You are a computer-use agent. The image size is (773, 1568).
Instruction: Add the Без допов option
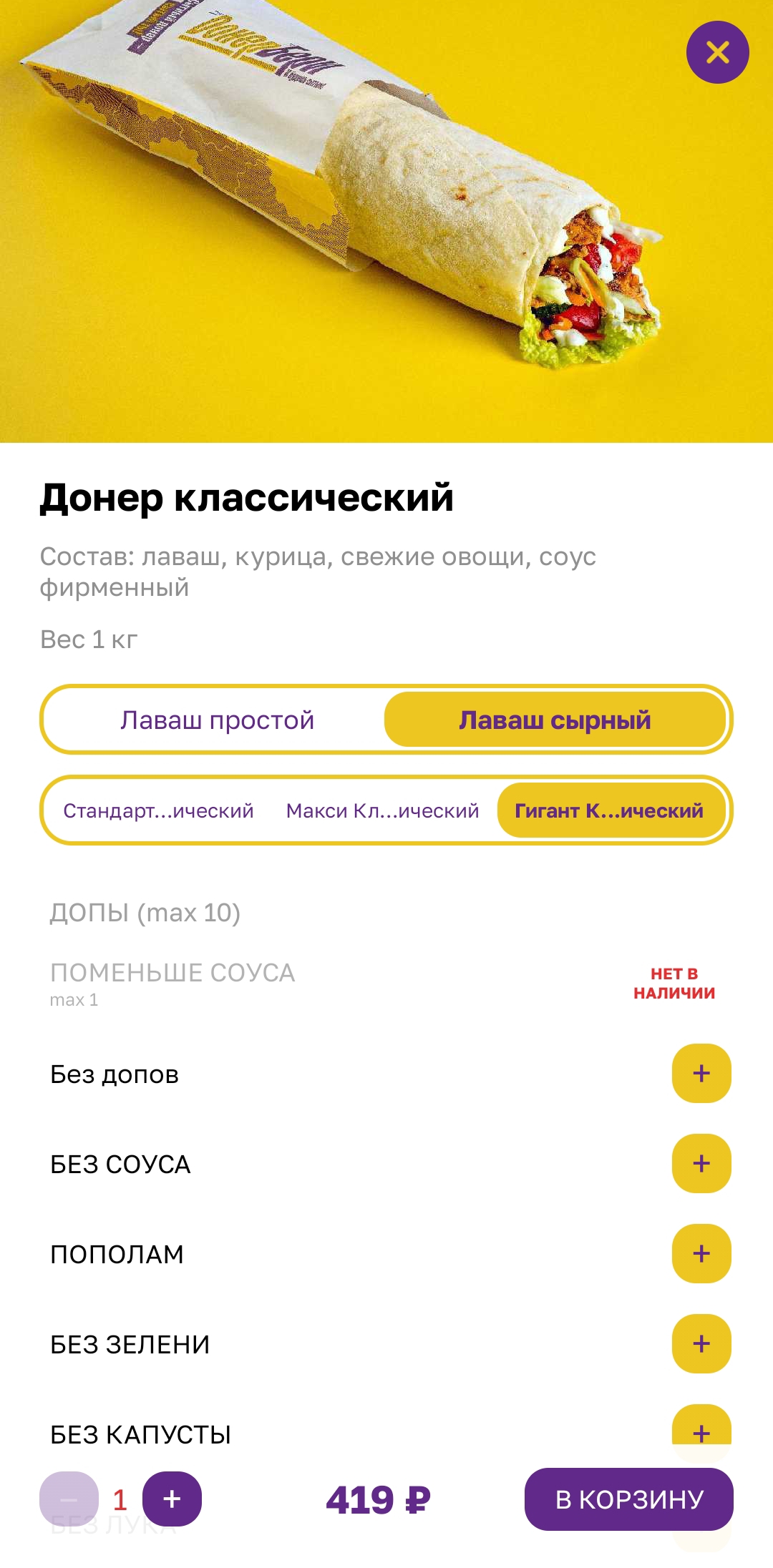701,1073
